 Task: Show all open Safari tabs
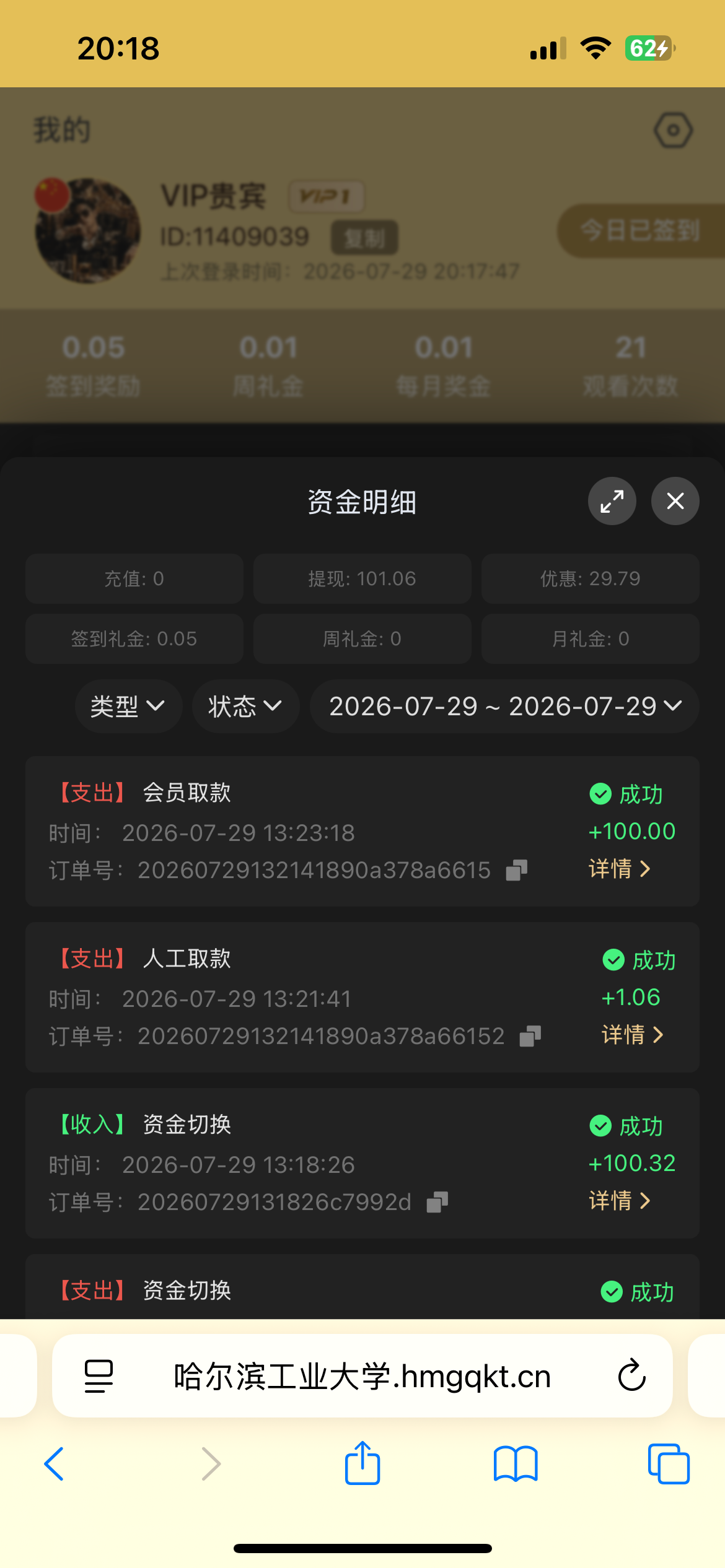[x=669, y=1464]
